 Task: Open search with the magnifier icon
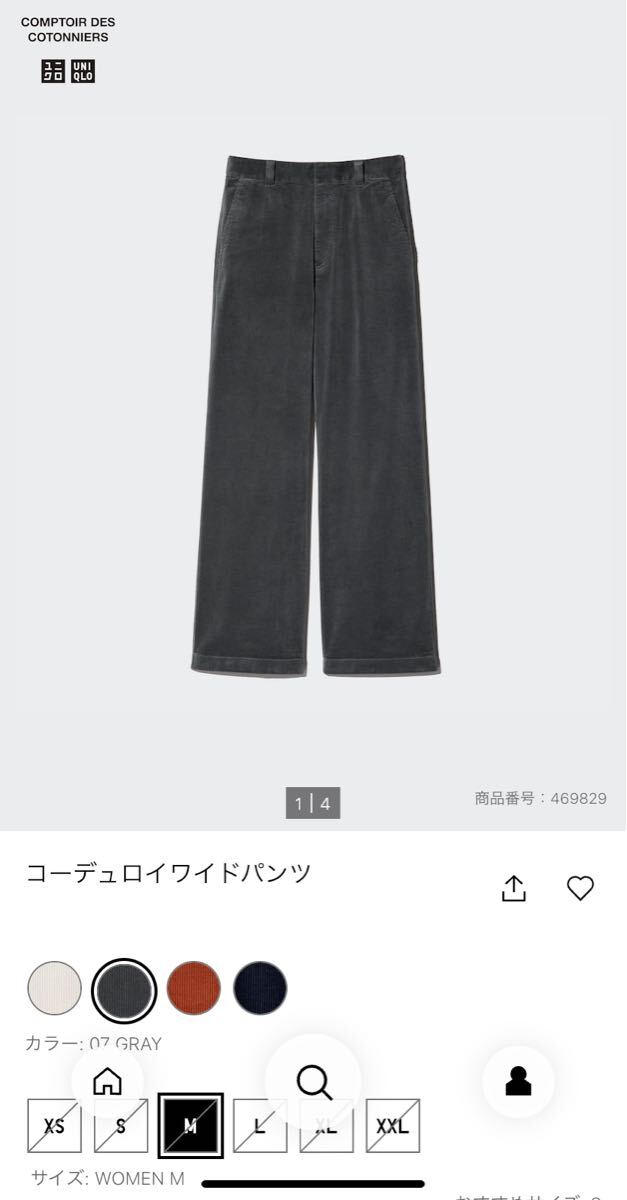pyautogui.click(x=313, y=1081)
